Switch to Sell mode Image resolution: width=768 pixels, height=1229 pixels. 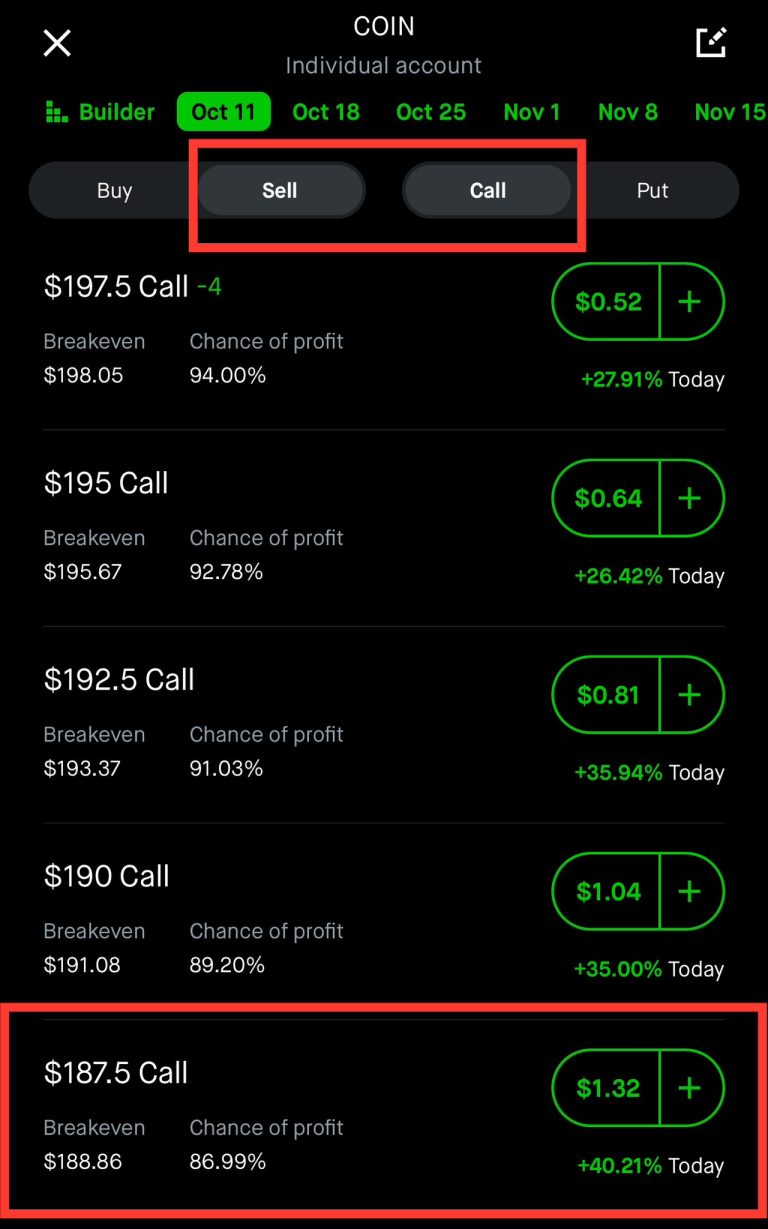tap(280, 190)
